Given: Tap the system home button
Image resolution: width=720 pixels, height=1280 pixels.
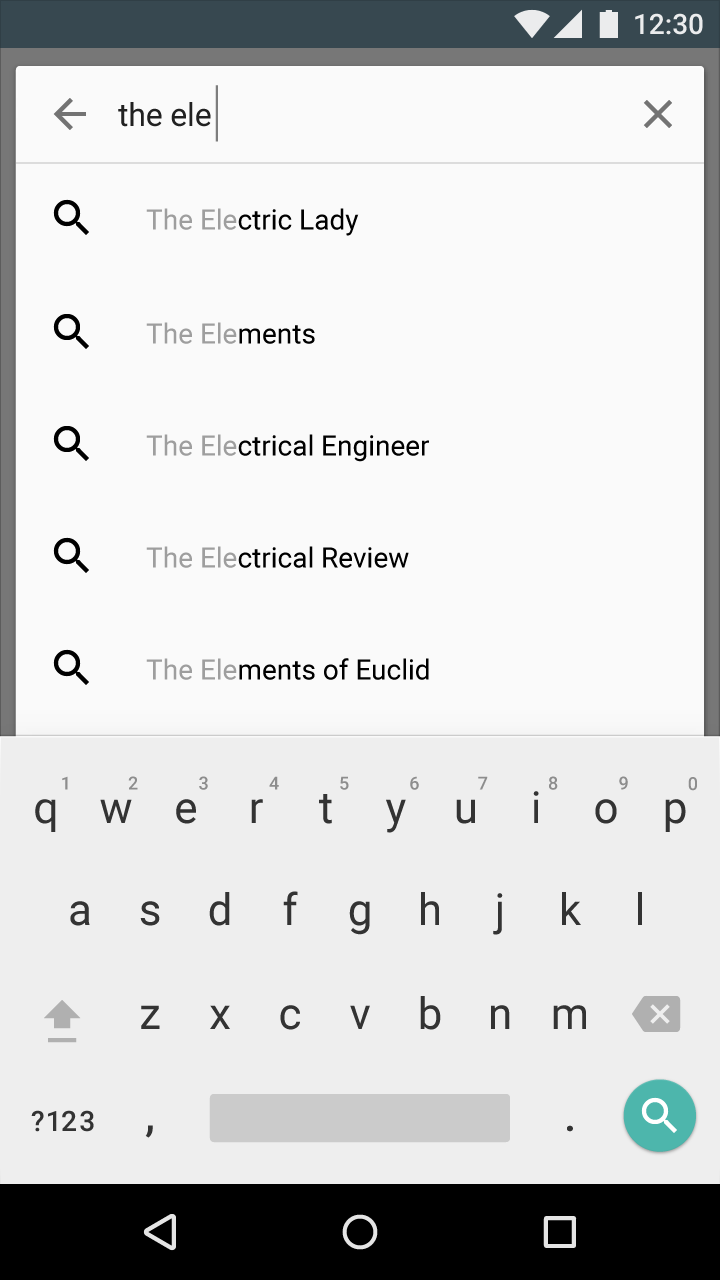Looking at the screenshot, I should 360,1231.
